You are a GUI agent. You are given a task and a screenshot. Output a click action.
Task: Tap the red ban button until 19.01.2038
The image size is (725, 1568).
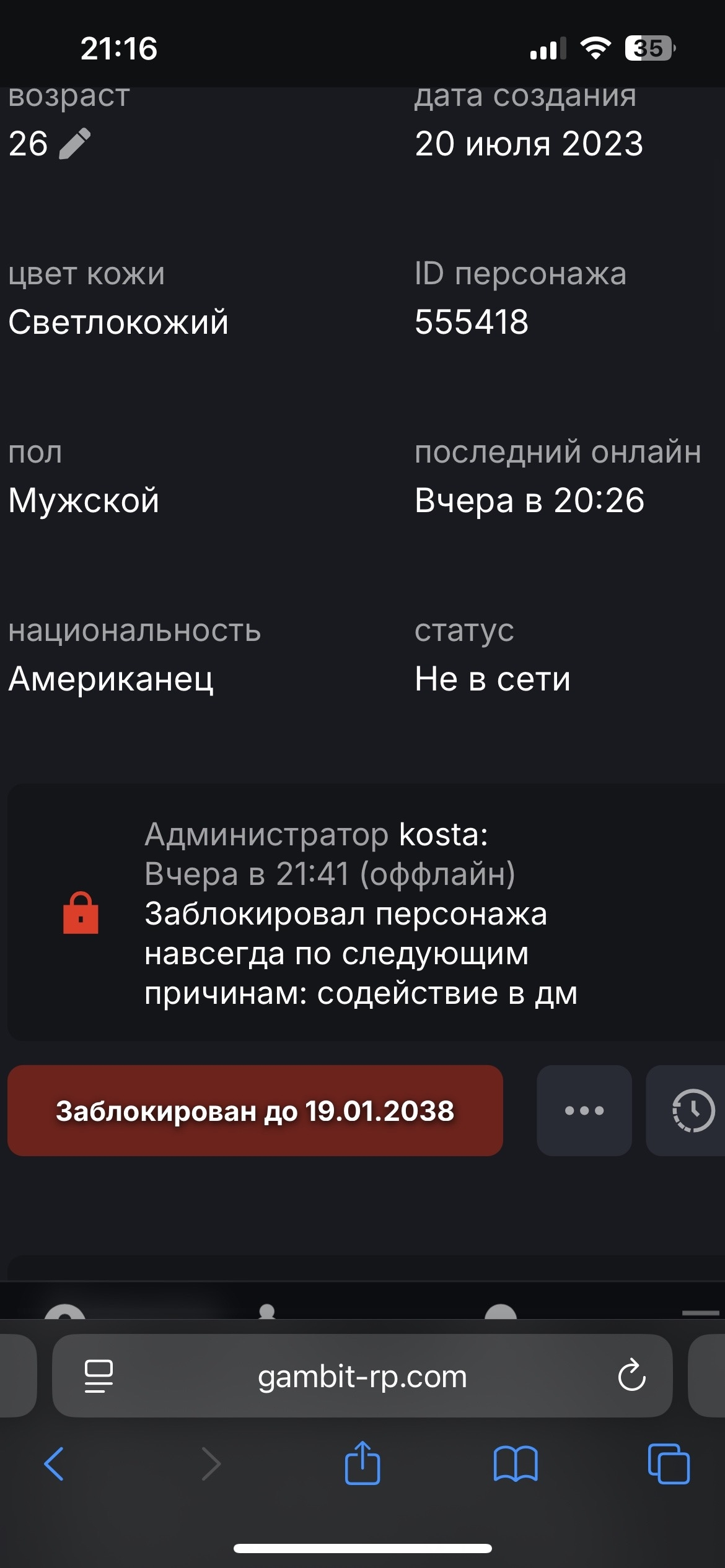click(x=255, y=1110)
